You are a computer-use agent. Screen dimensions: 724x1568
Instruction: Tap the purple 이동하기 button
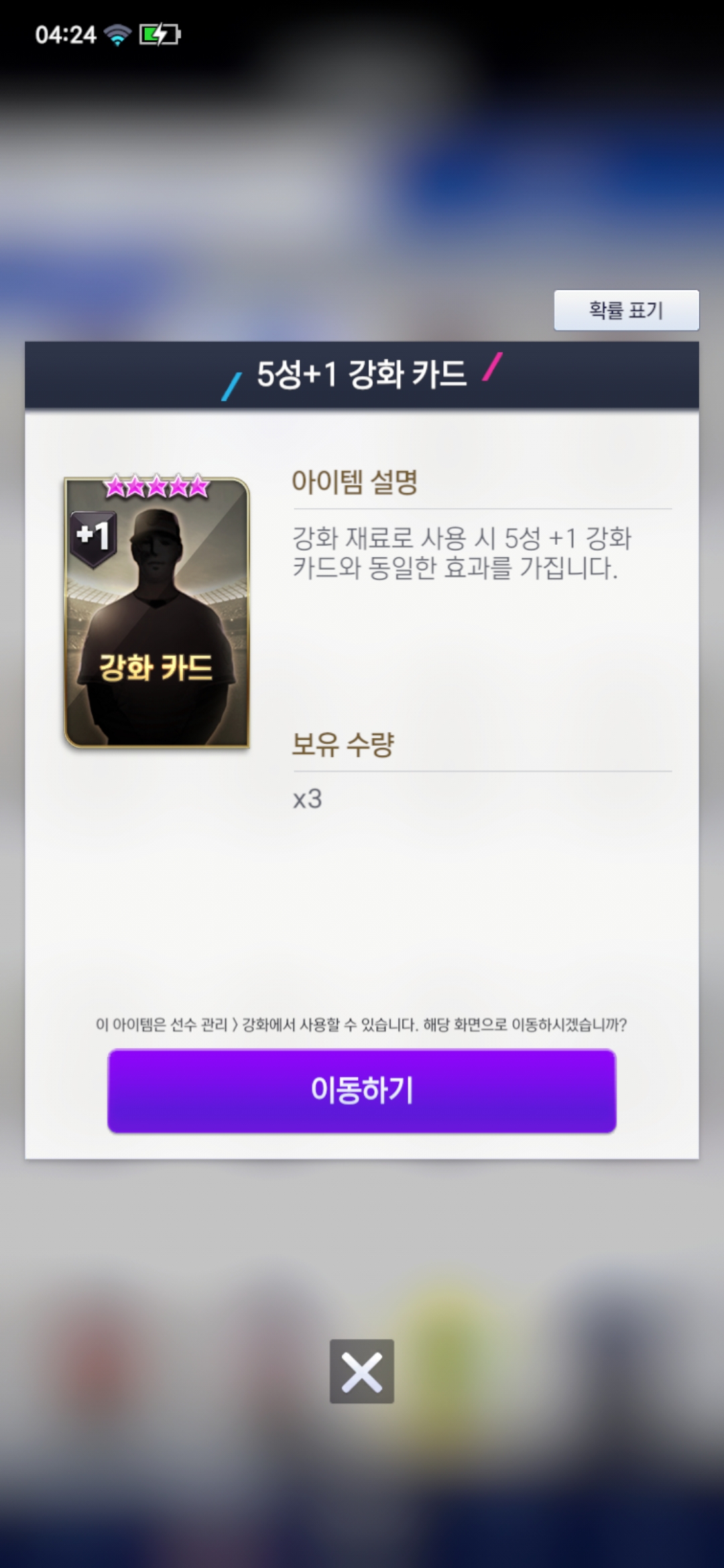click(362, 1090)
